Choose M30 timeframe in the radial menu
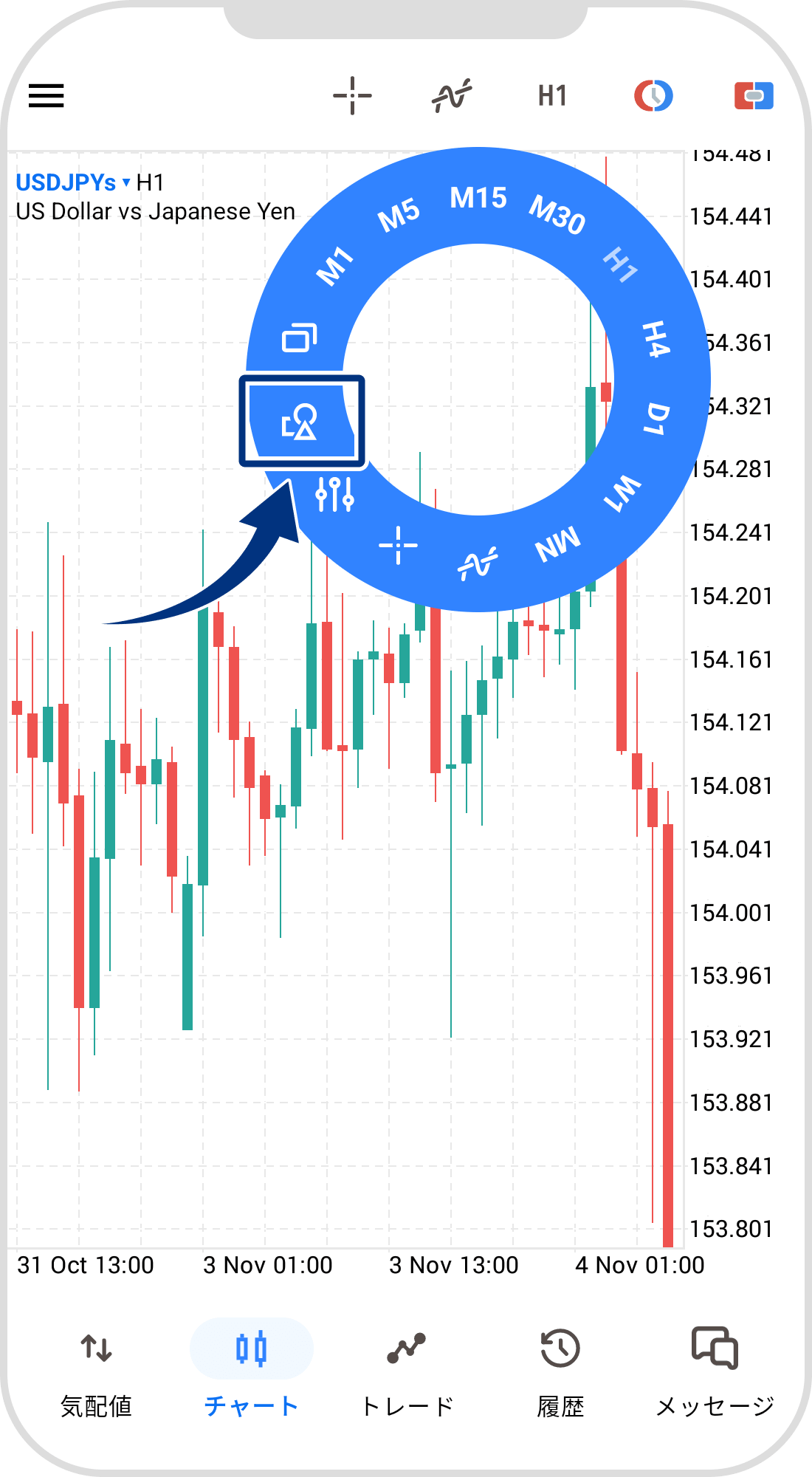 coord(557,214)
